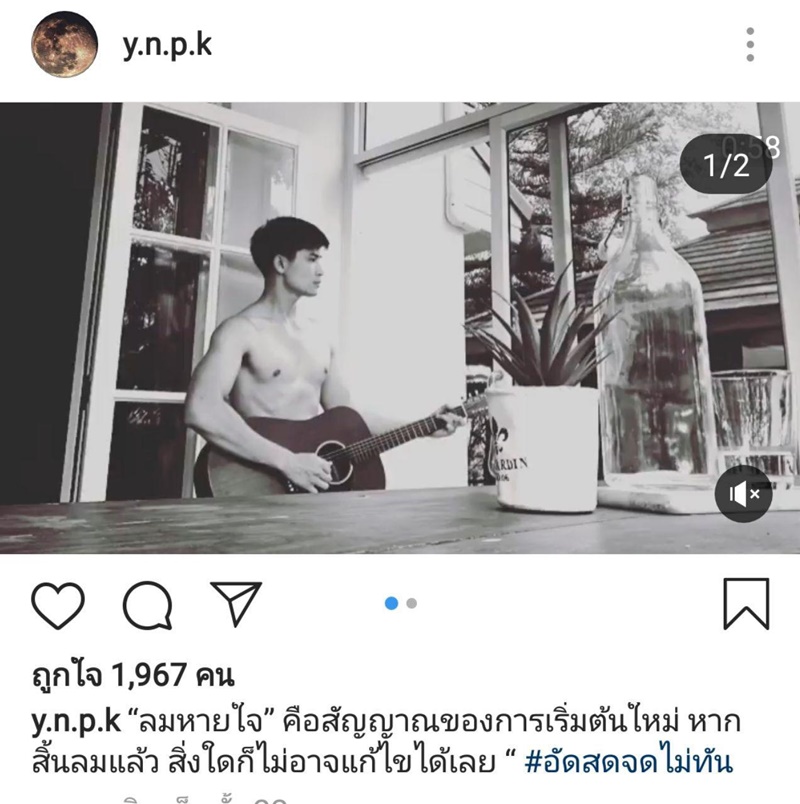Open the y.n.p.k username in post header
Screen dimensions: 800x804
(167, 45)
